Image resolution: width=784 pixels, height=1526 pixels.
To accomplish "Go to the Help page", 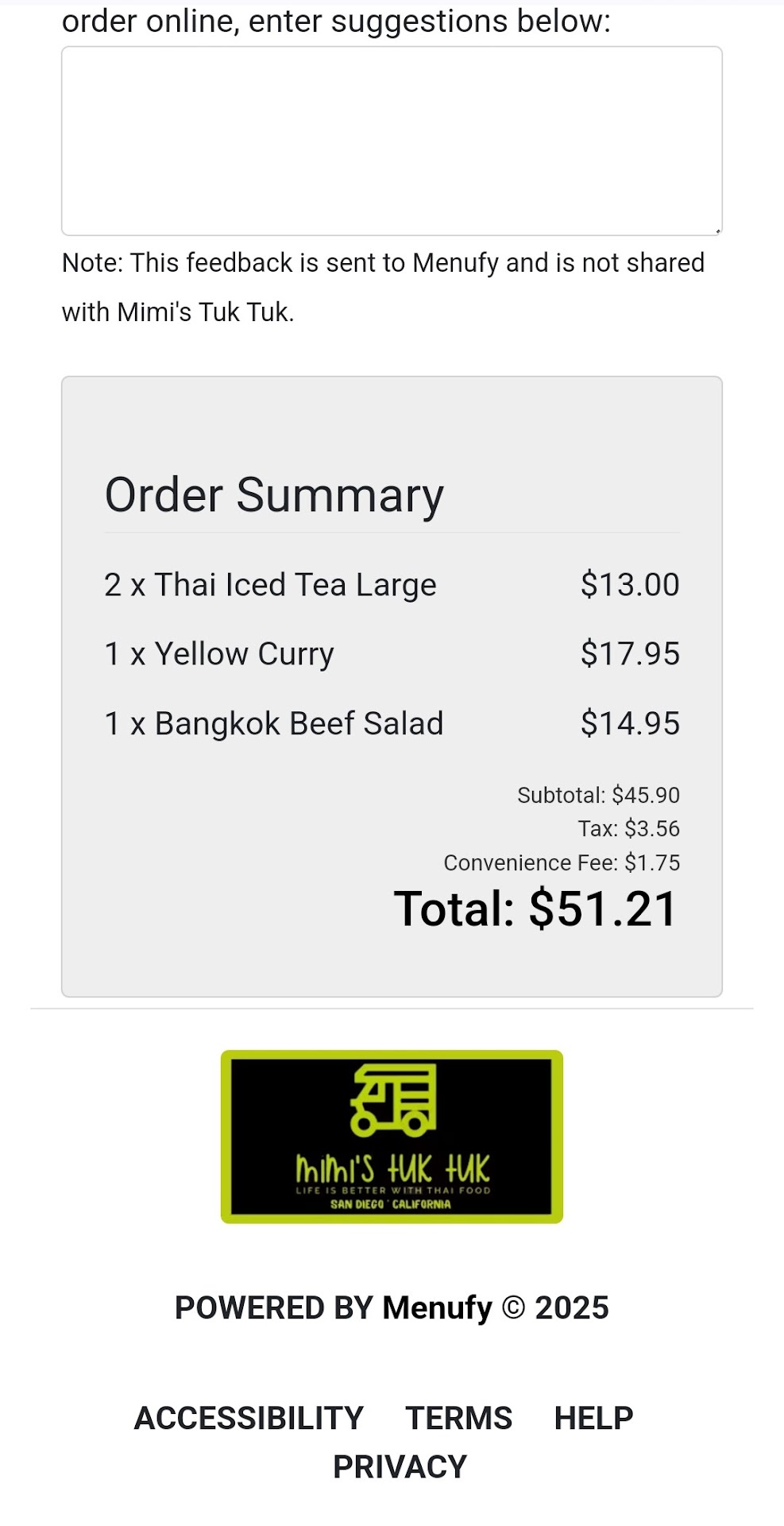I will point(593,1418).
